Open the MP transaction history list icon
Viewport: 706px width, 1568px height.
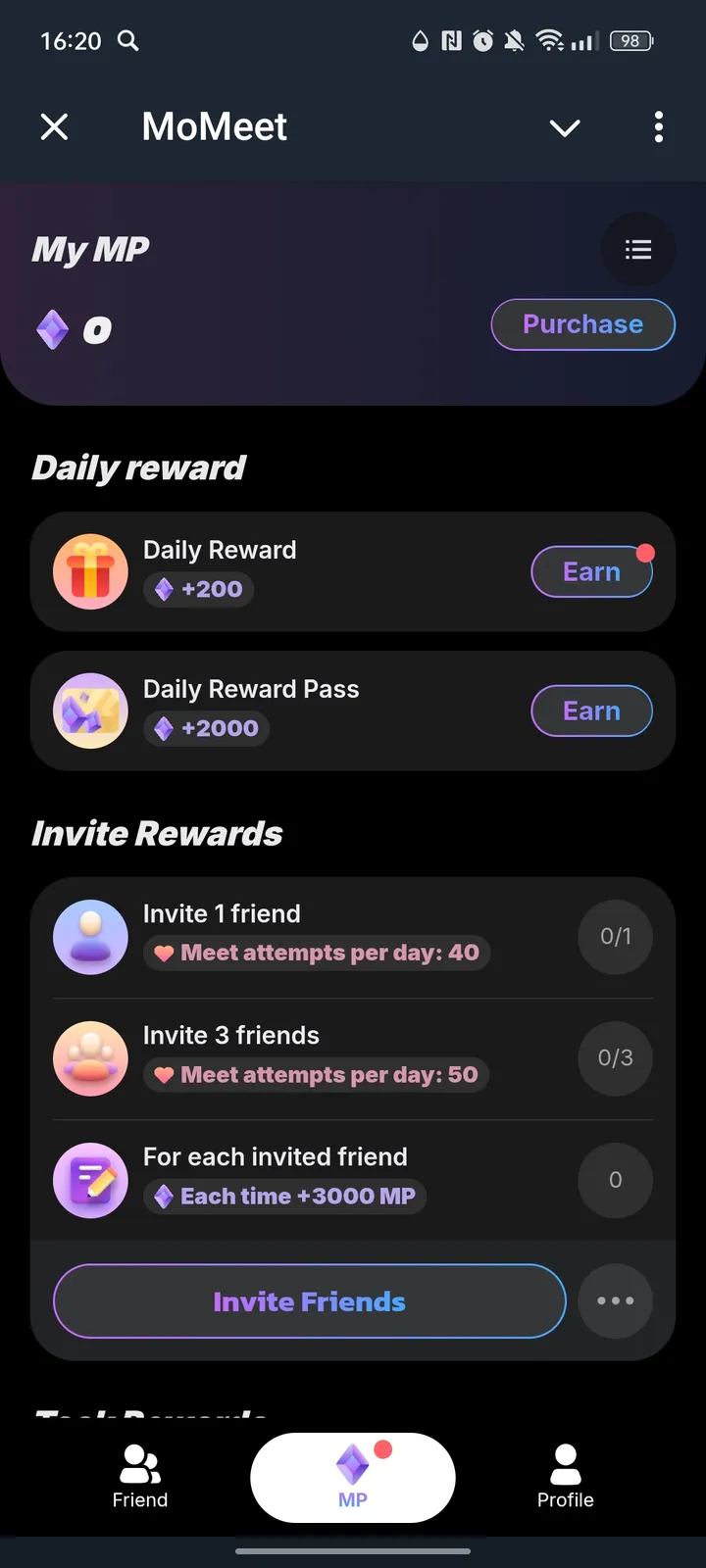638,250
